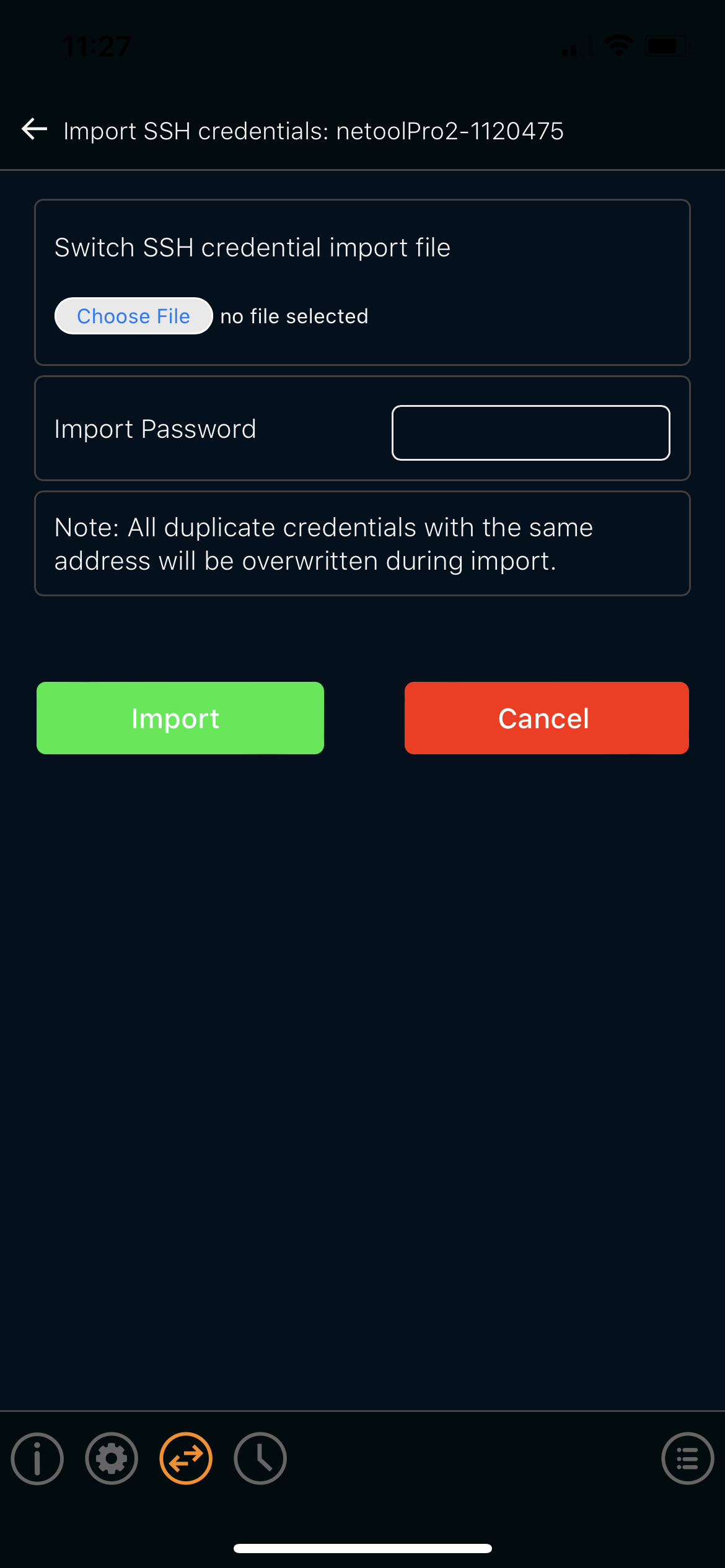Open the clock history tab
Viewport: 725px width, 1568px height.
click(260, 1458)
